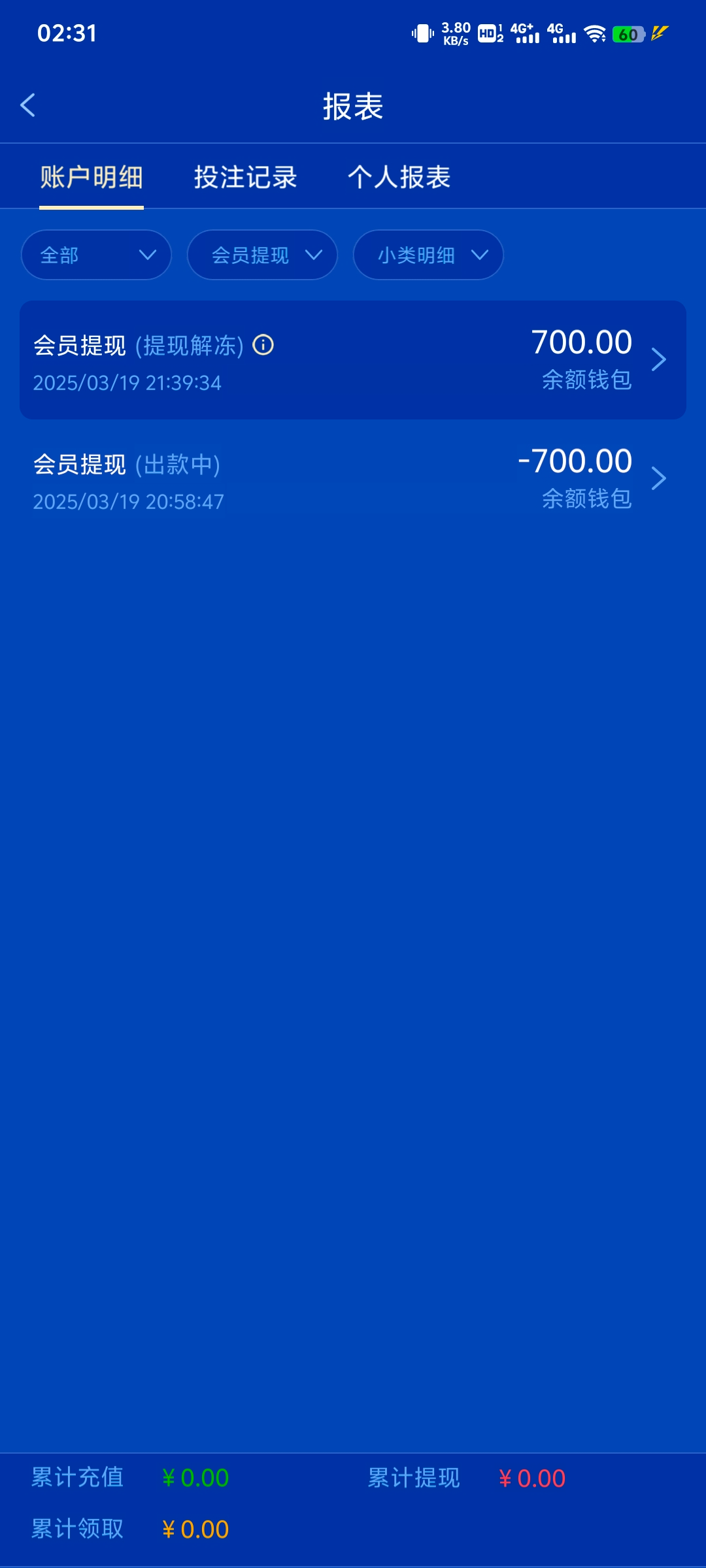Select the 账户明细 tab

pyautogui.click(x=92, y=177)
